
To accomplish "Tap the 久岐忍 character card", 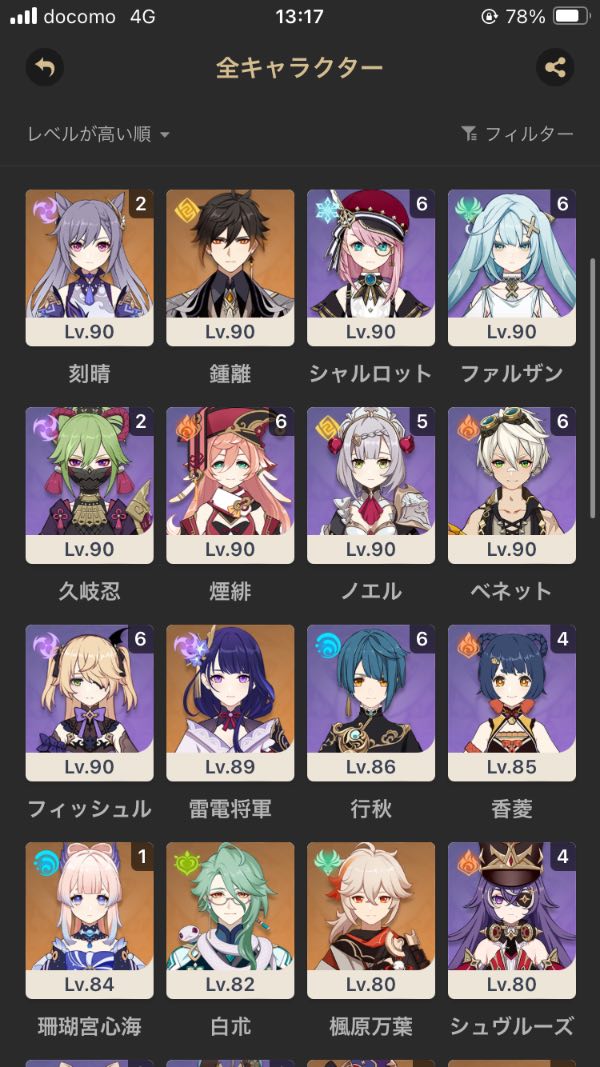I will (89, 484).
